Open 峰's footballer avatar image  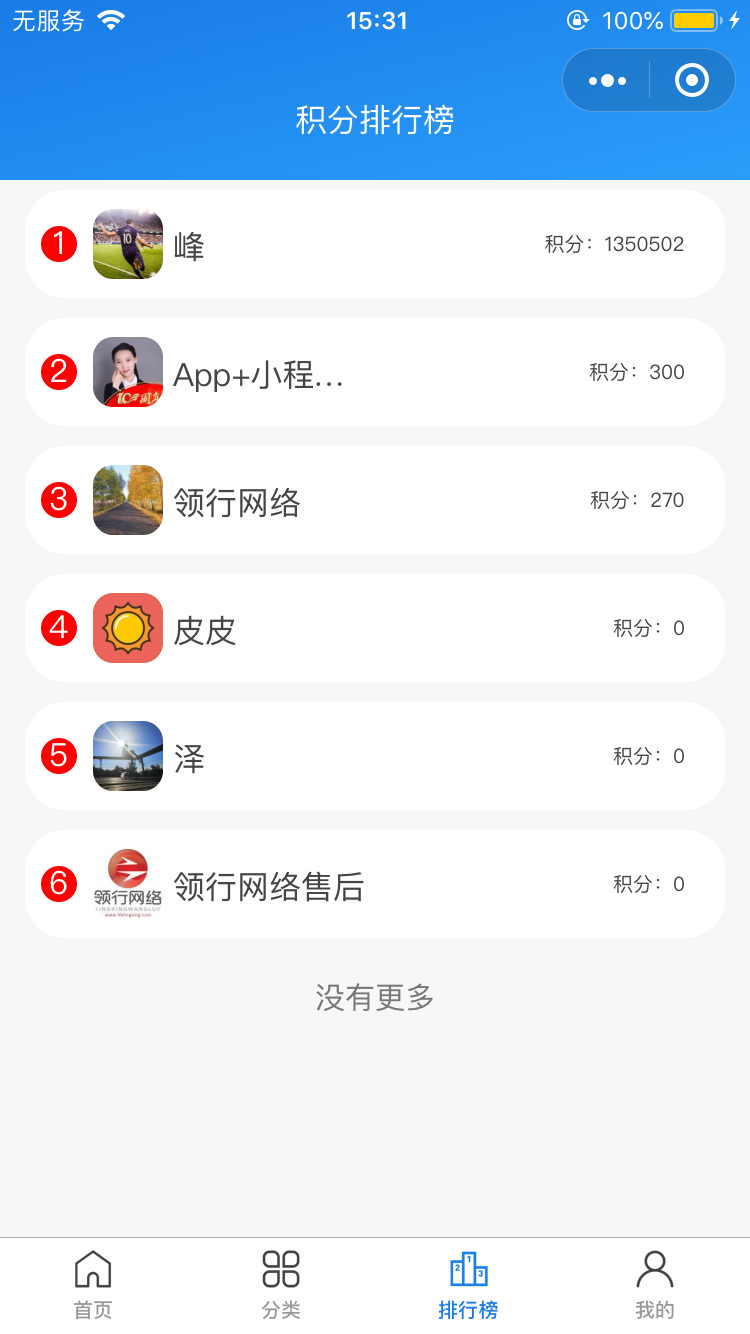coord(127,243)
